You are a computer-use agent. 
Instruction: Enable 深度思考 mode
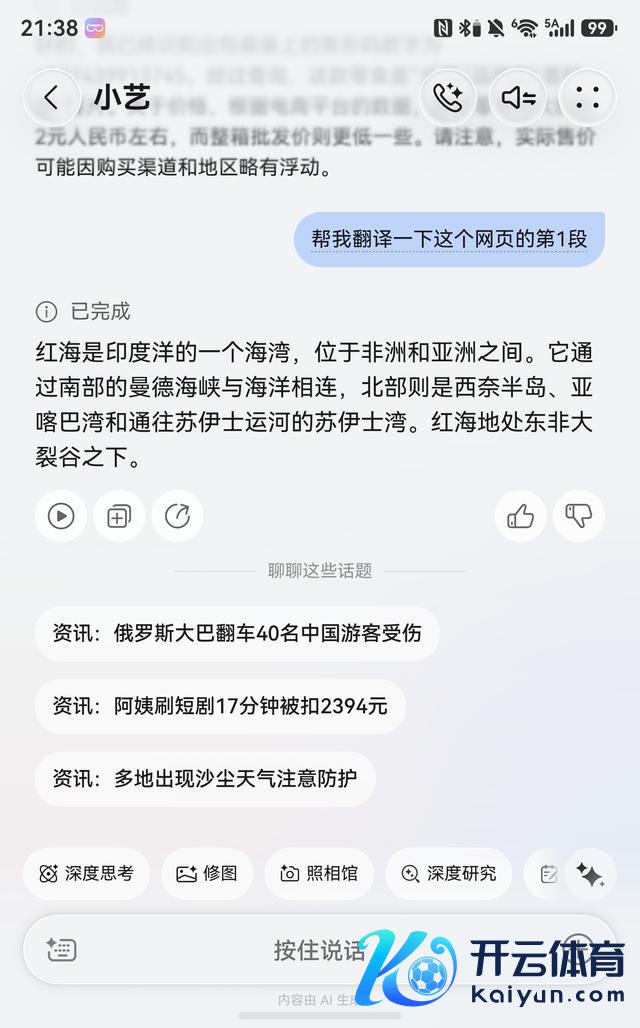click(x=87, y=873)
